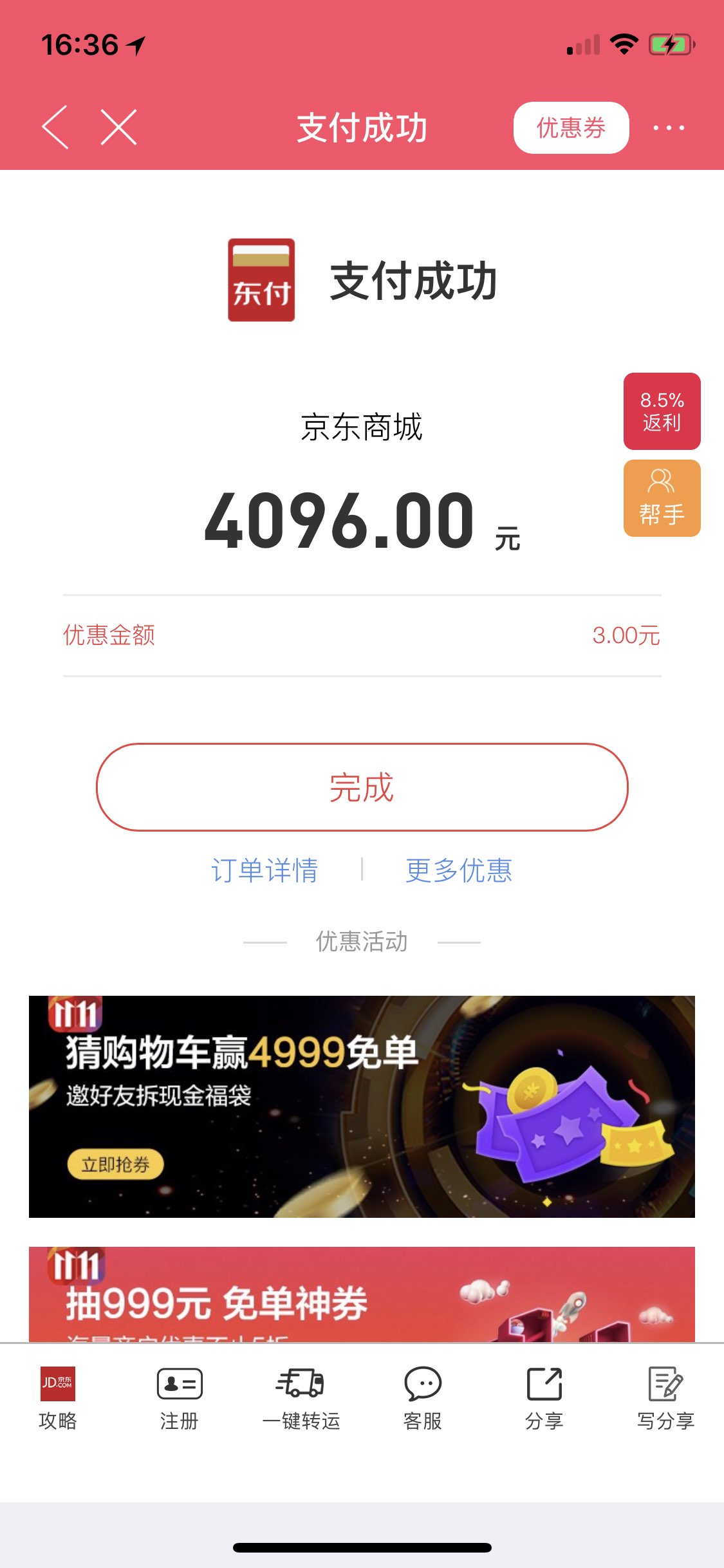Tap 分享 in the bottom bar
Screen dimensions: 724x1568
(x=544, y=1397)
